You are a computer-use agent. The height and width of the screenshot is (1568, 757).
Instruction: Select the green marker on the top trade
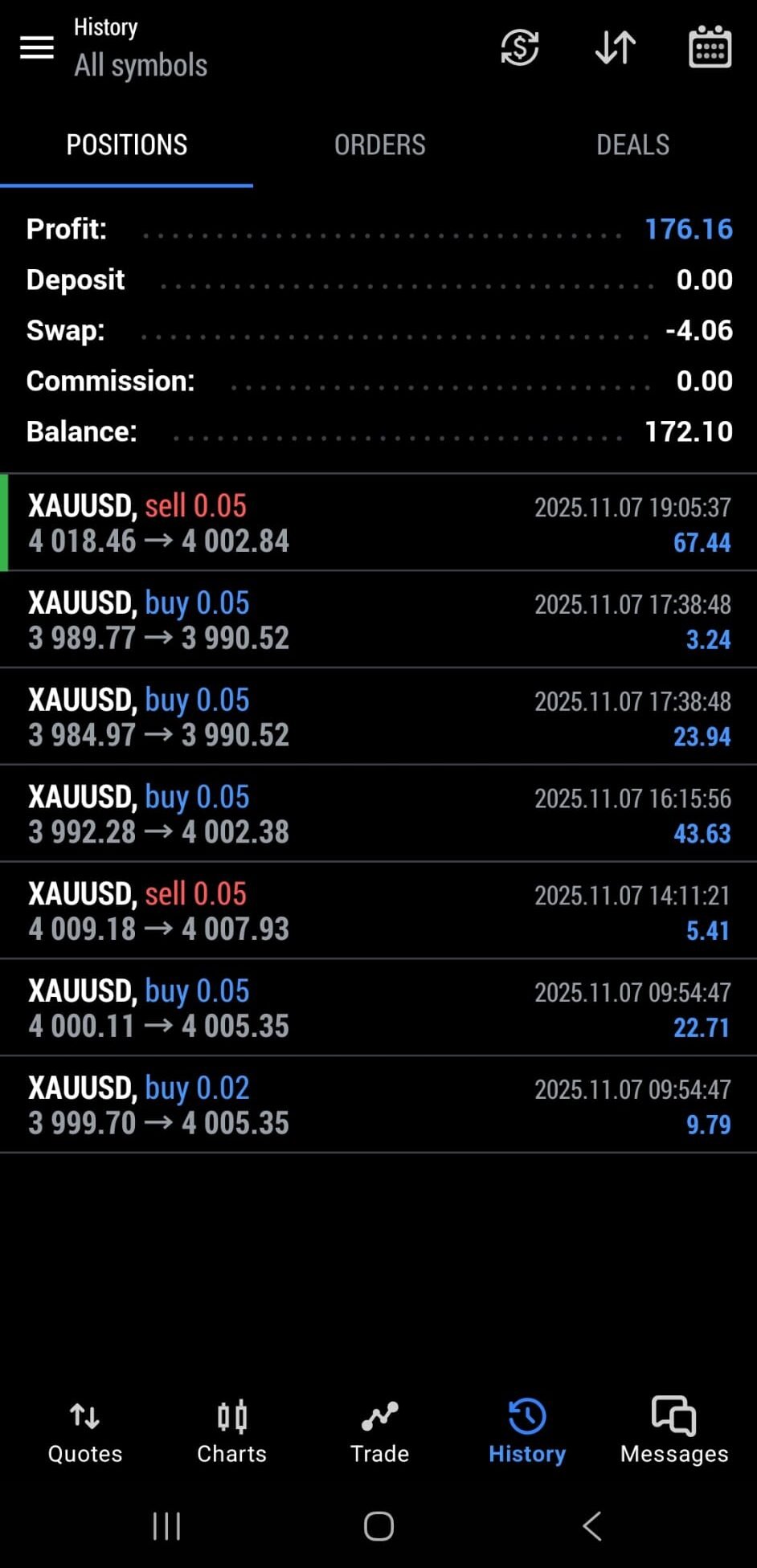tap(6, 522)
